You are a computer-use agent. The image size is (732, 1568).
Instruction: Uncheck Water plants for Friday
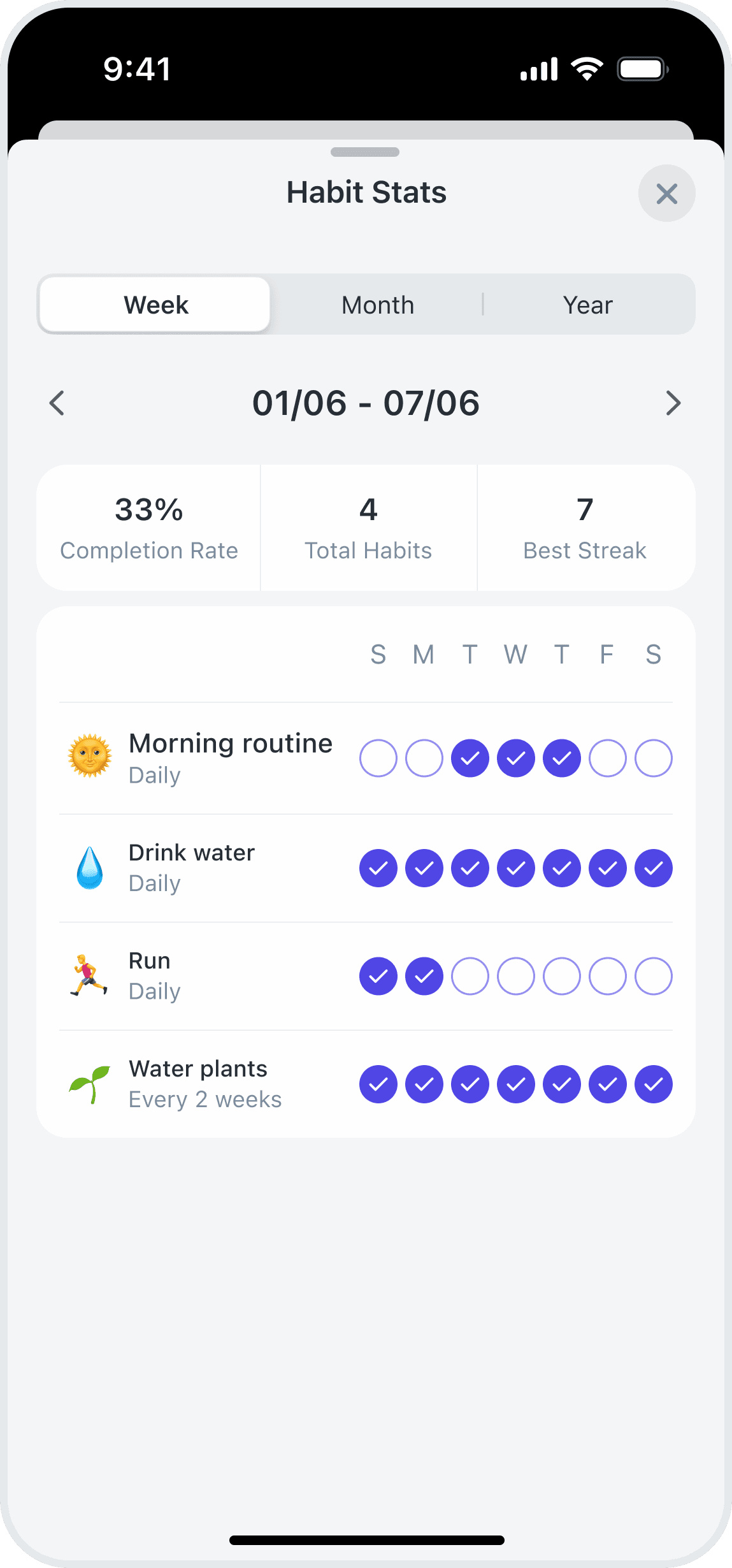point(608,1084)
